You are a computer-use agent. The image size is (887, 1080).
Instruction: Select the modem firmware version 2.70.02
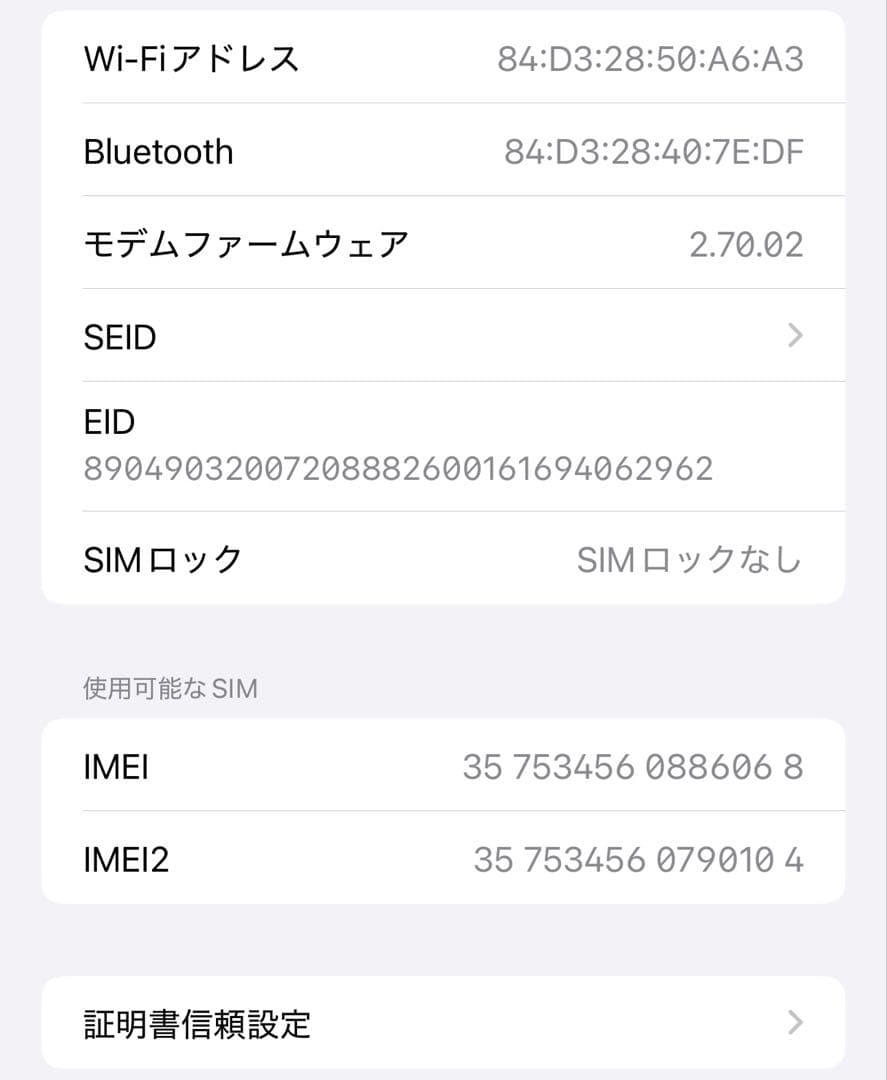748,243
